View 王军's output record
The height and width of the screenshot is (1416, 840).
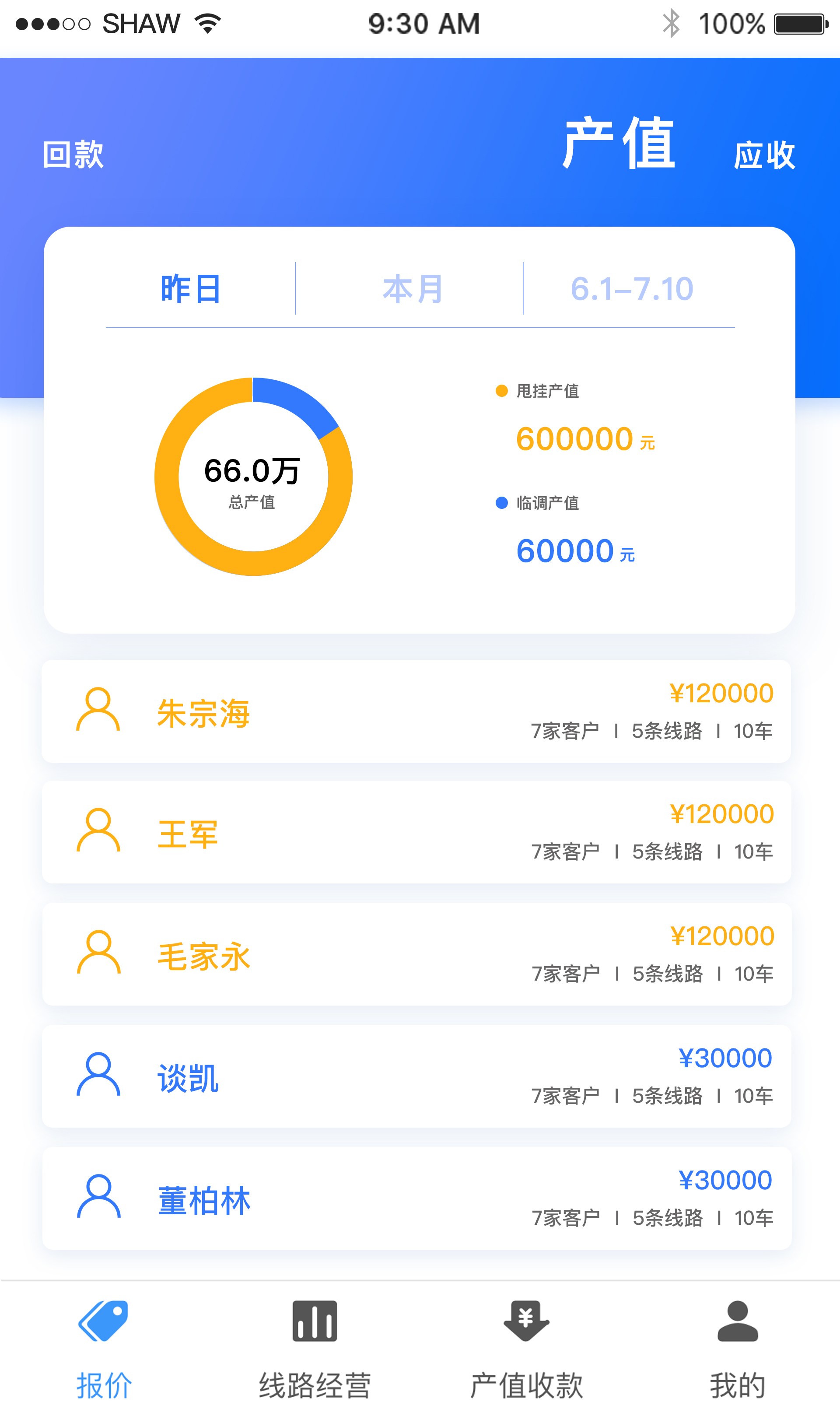[416, 832]
